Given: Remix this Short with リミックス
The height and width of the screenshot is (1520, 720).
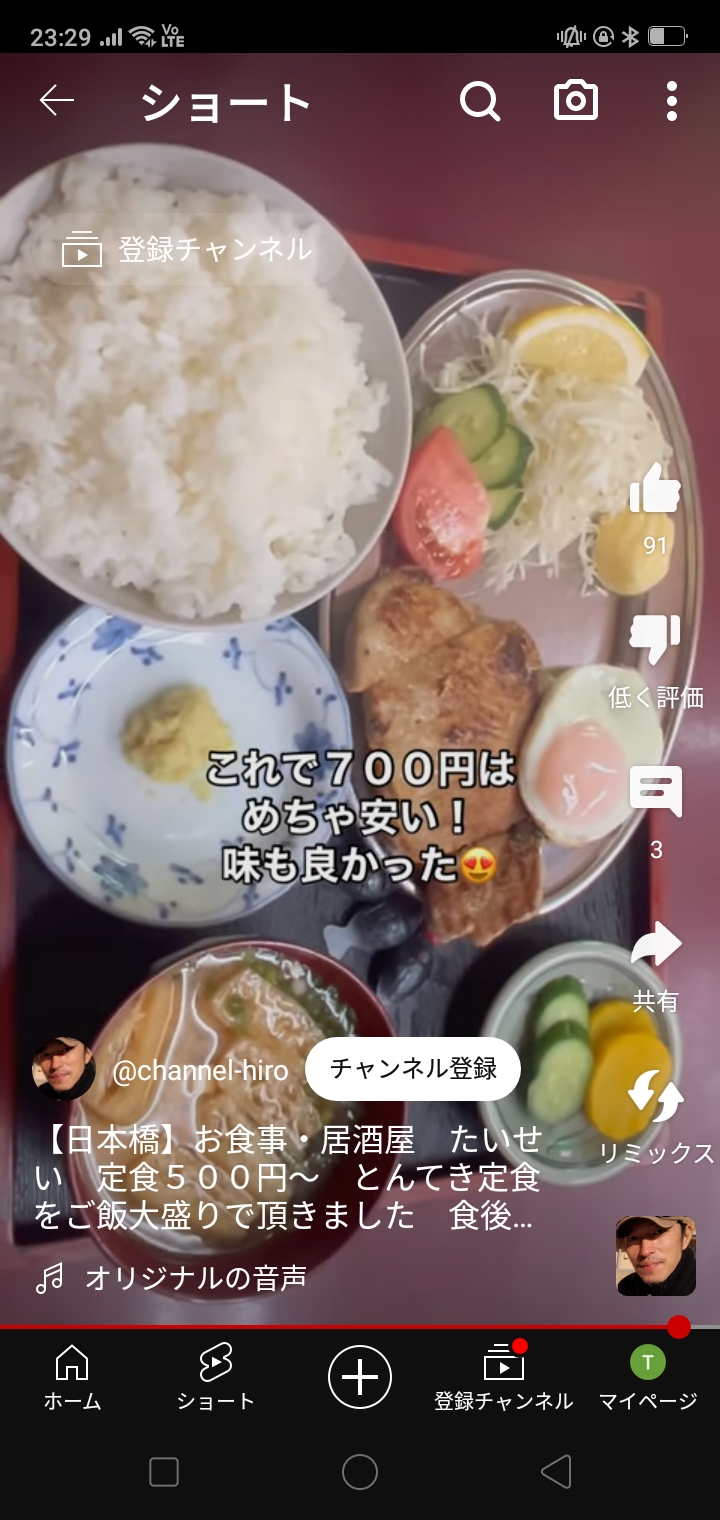Looking at the screenshot, I should (x=655, y=1096).
